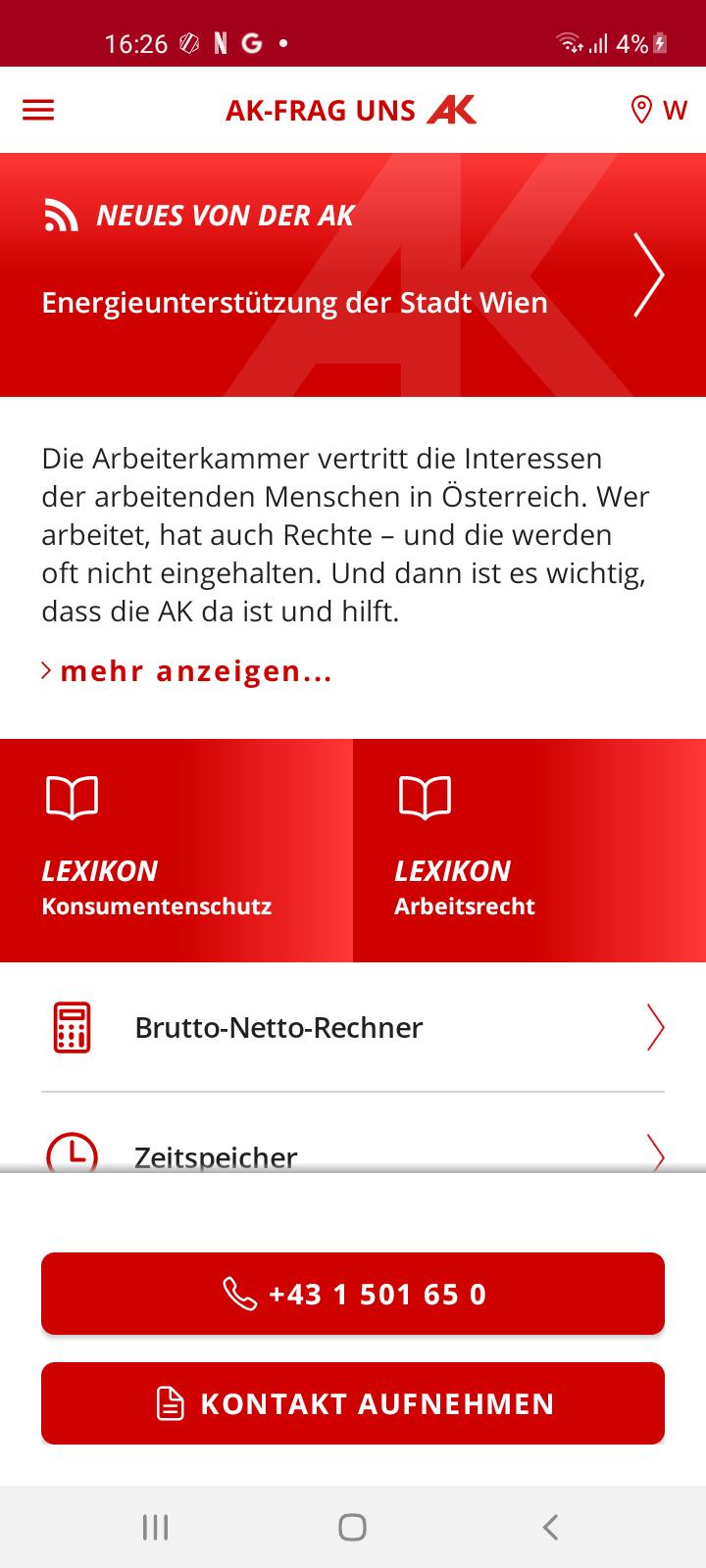This screenshot has width=706, height=1568.
Task: Open Zeitspeicher
Action: pos(353,1154)
